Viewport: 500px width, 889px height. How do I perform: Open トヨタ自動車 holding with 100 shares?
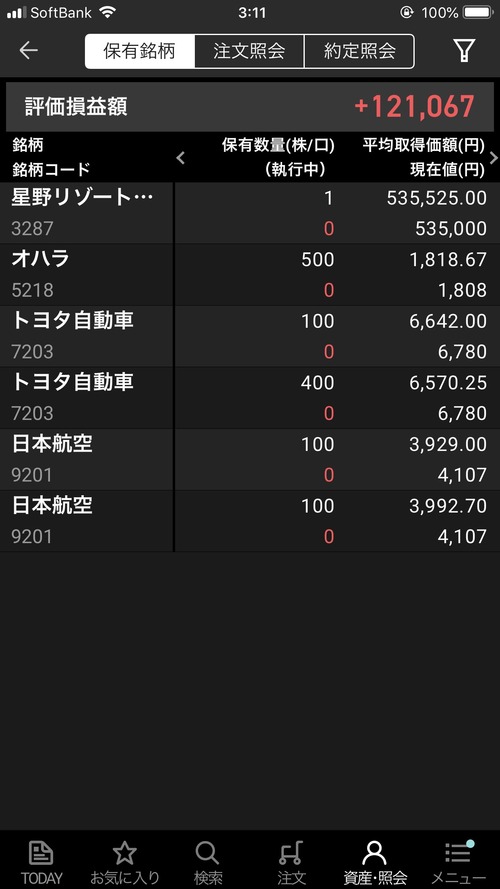[250, 336]
